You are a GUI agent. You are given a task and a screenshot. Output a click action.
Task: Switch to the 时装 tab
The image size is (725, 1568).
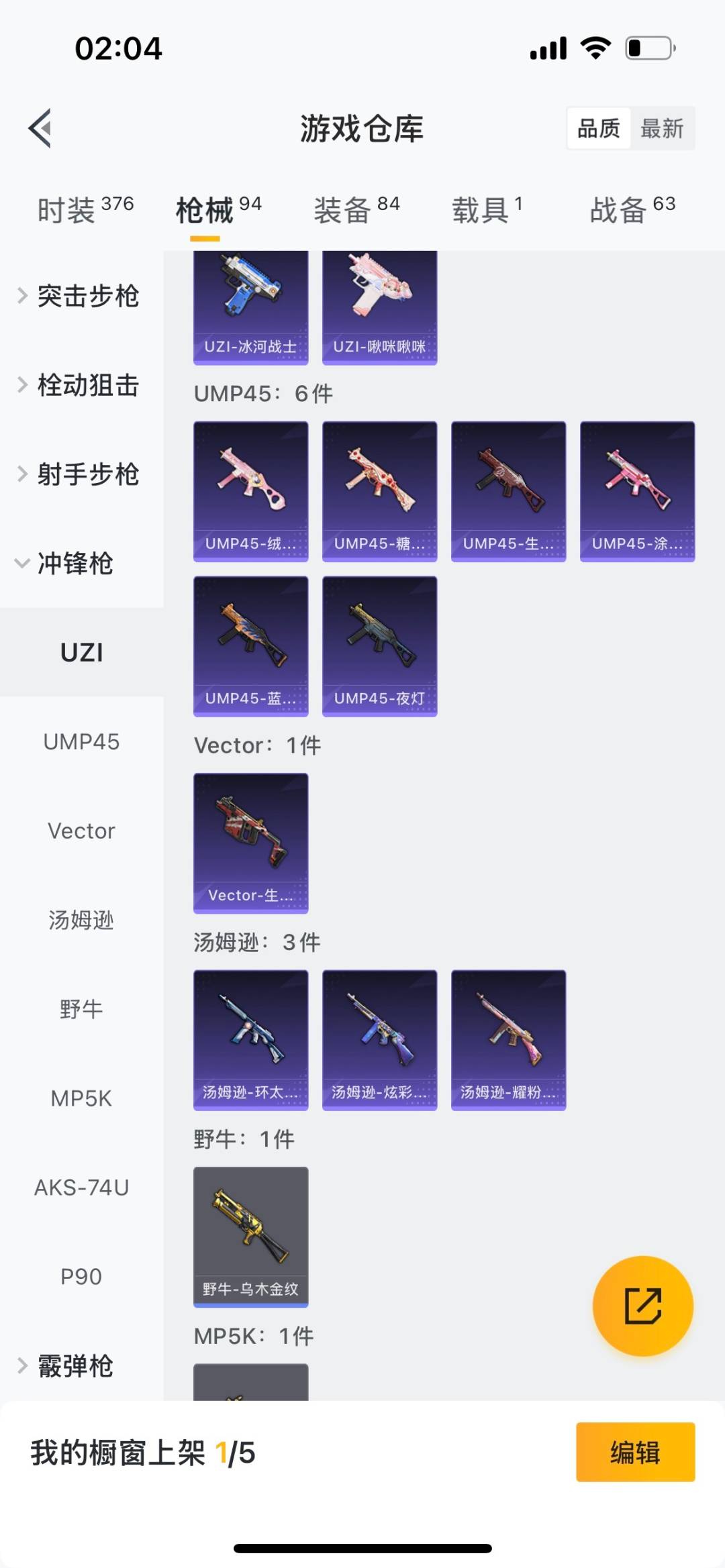[85, 210]
